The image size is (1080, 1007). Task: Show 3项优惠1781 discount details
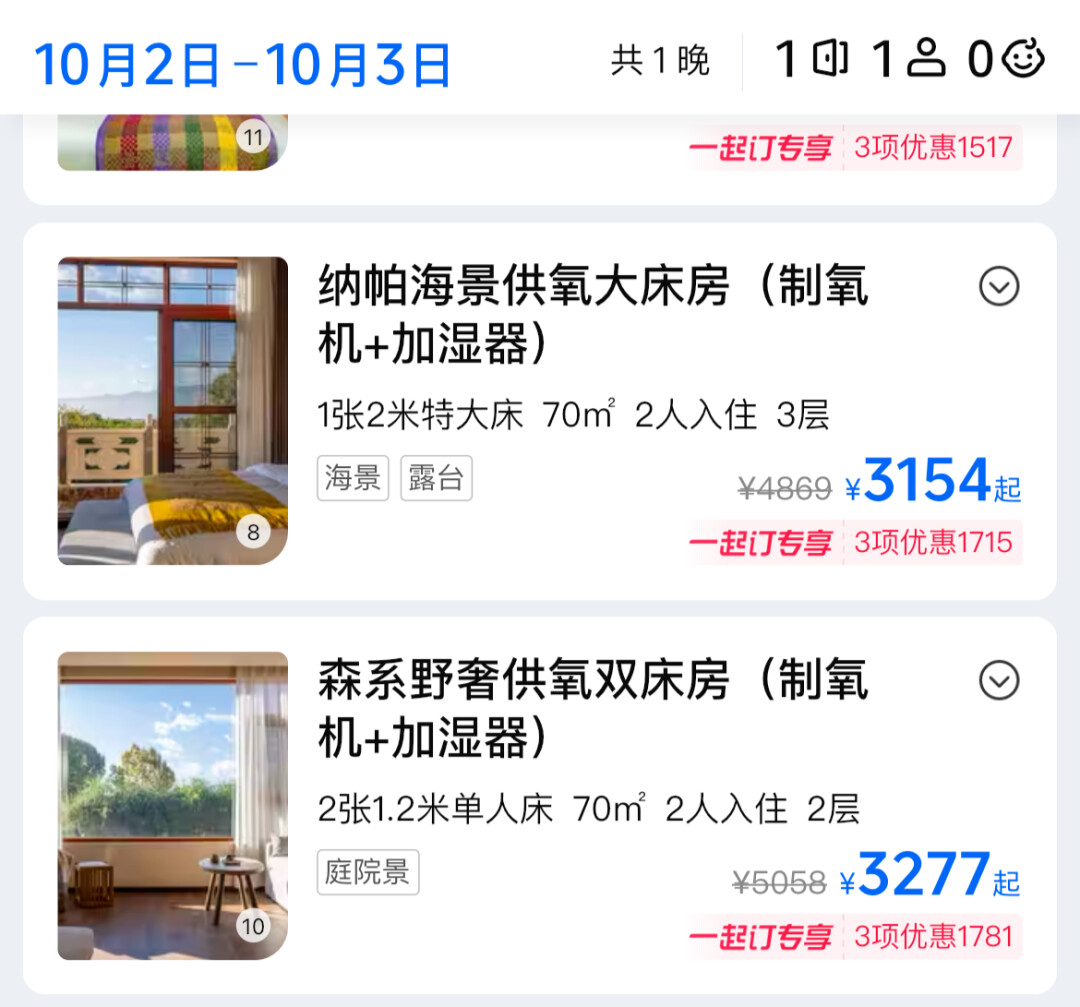click(932, 936)
